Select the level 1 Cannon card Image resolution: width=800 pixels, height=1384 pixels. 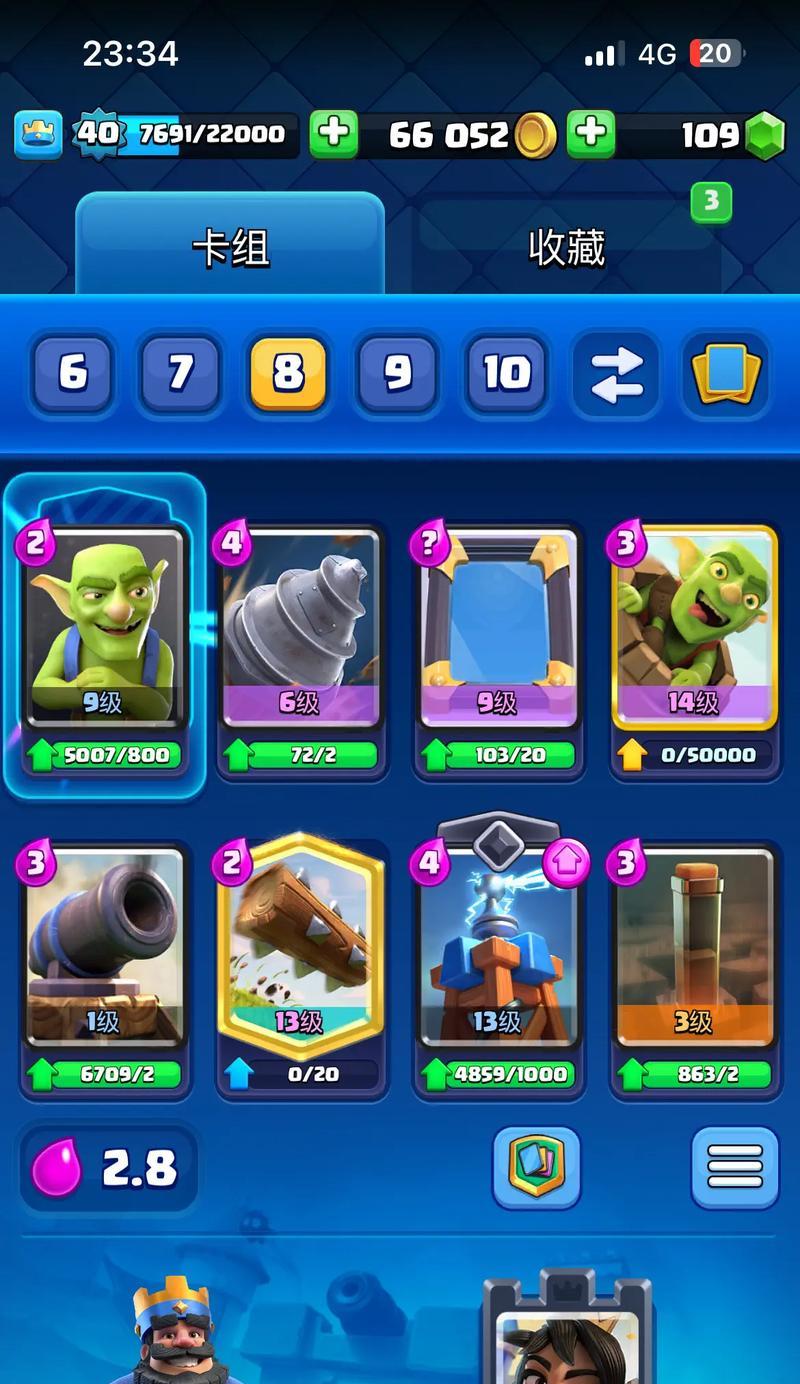point(104,950)
